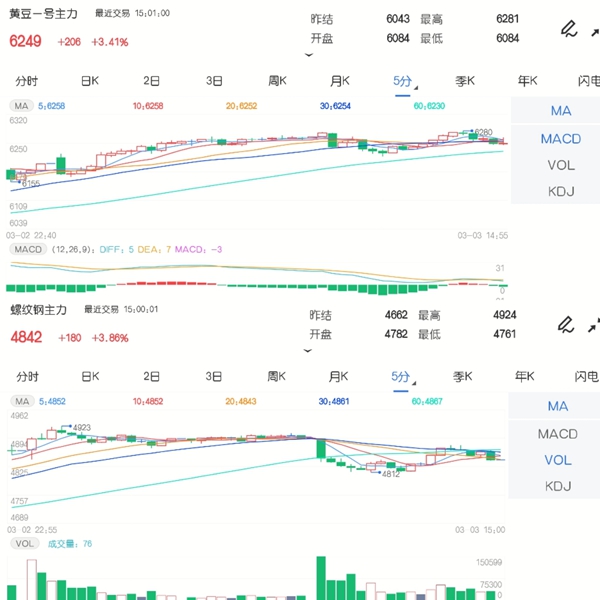The image size is (600, 600).
Task: Select 日K tab on 黄豆一号主力 chart
Action: 90,81
